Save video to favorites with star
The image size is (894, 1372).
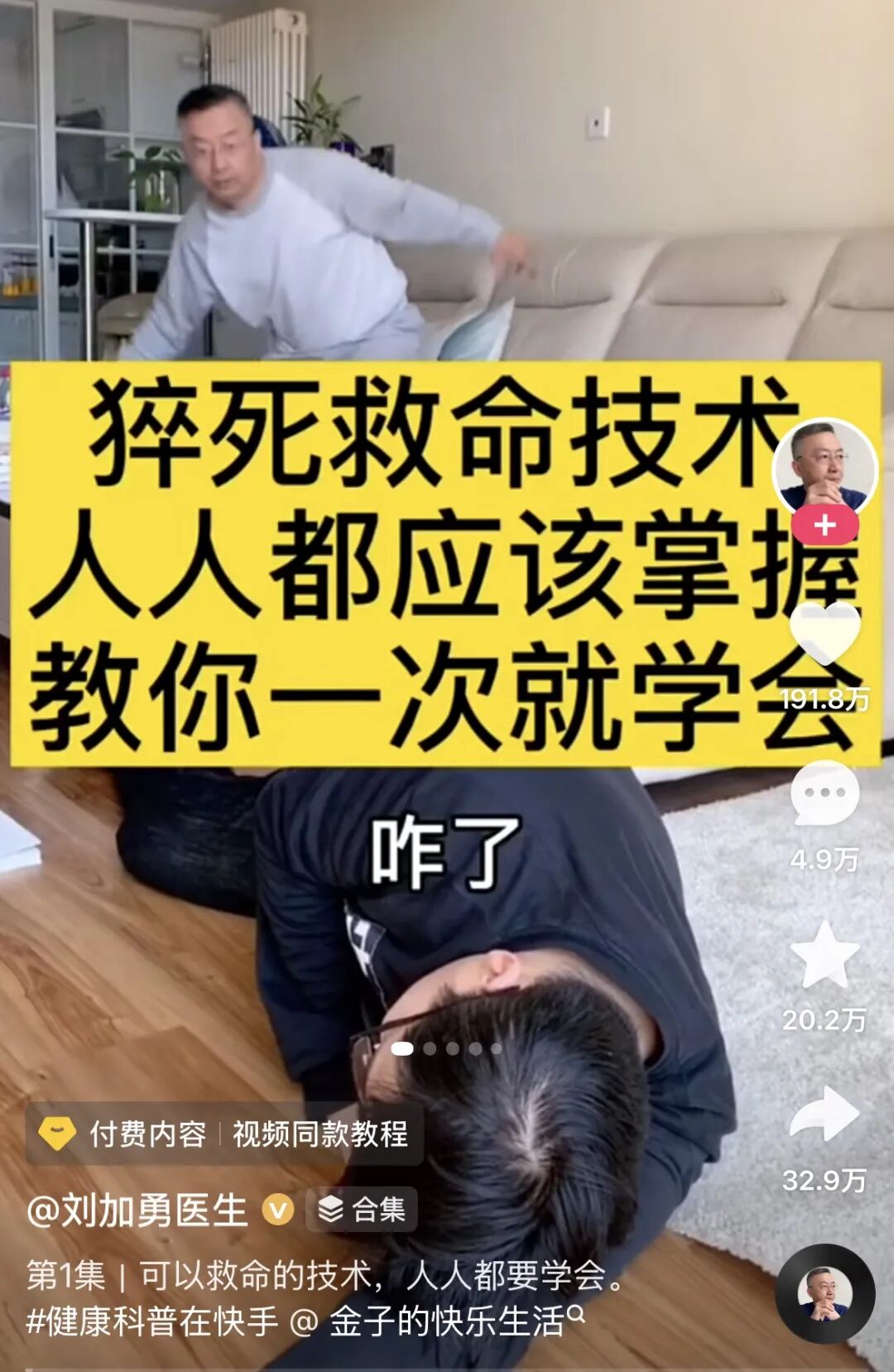824,956
